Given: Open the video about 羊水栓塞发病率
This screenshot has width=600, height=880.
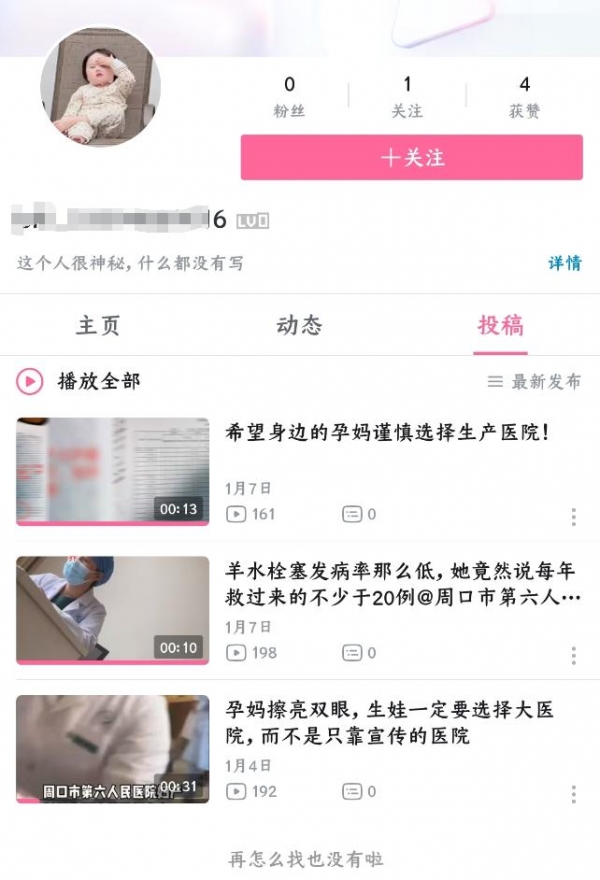Looking at the screenshot, I should tap(400, 585).
